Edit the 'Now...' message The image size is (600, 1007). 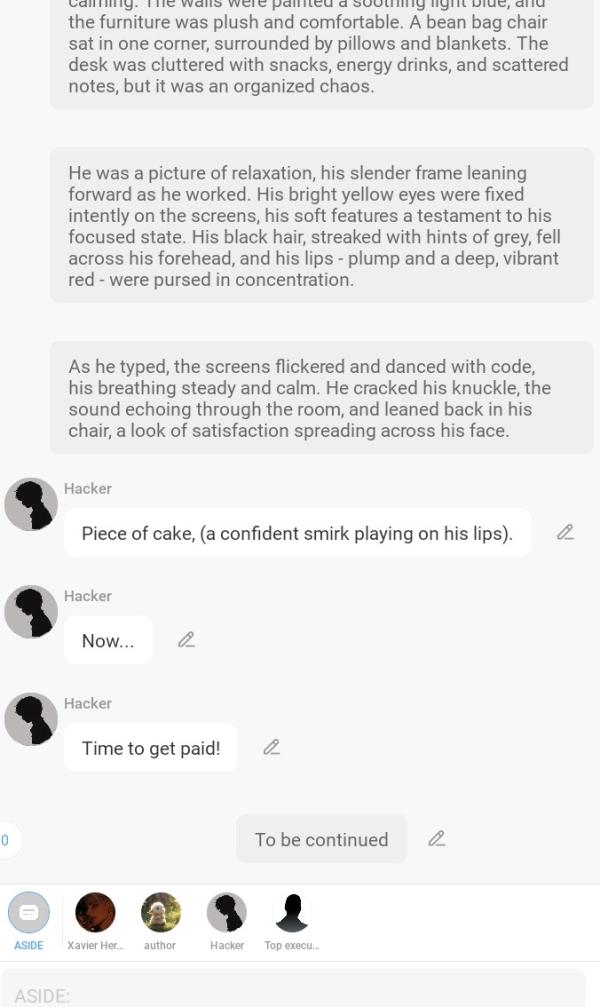coord(186,640)
